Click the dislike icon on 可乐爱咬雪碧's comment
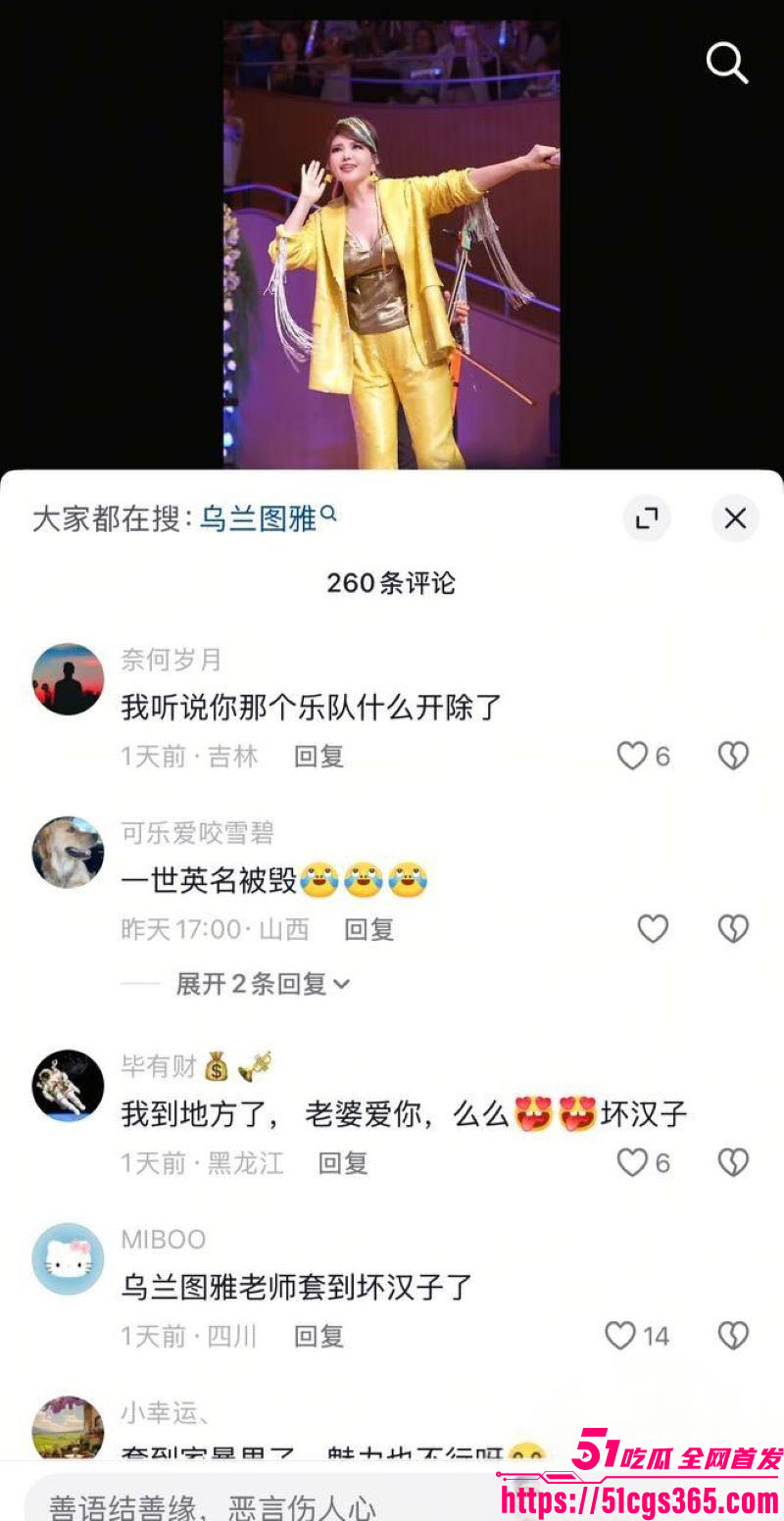This screenshot has width=784, height=1521. (733, 929)
